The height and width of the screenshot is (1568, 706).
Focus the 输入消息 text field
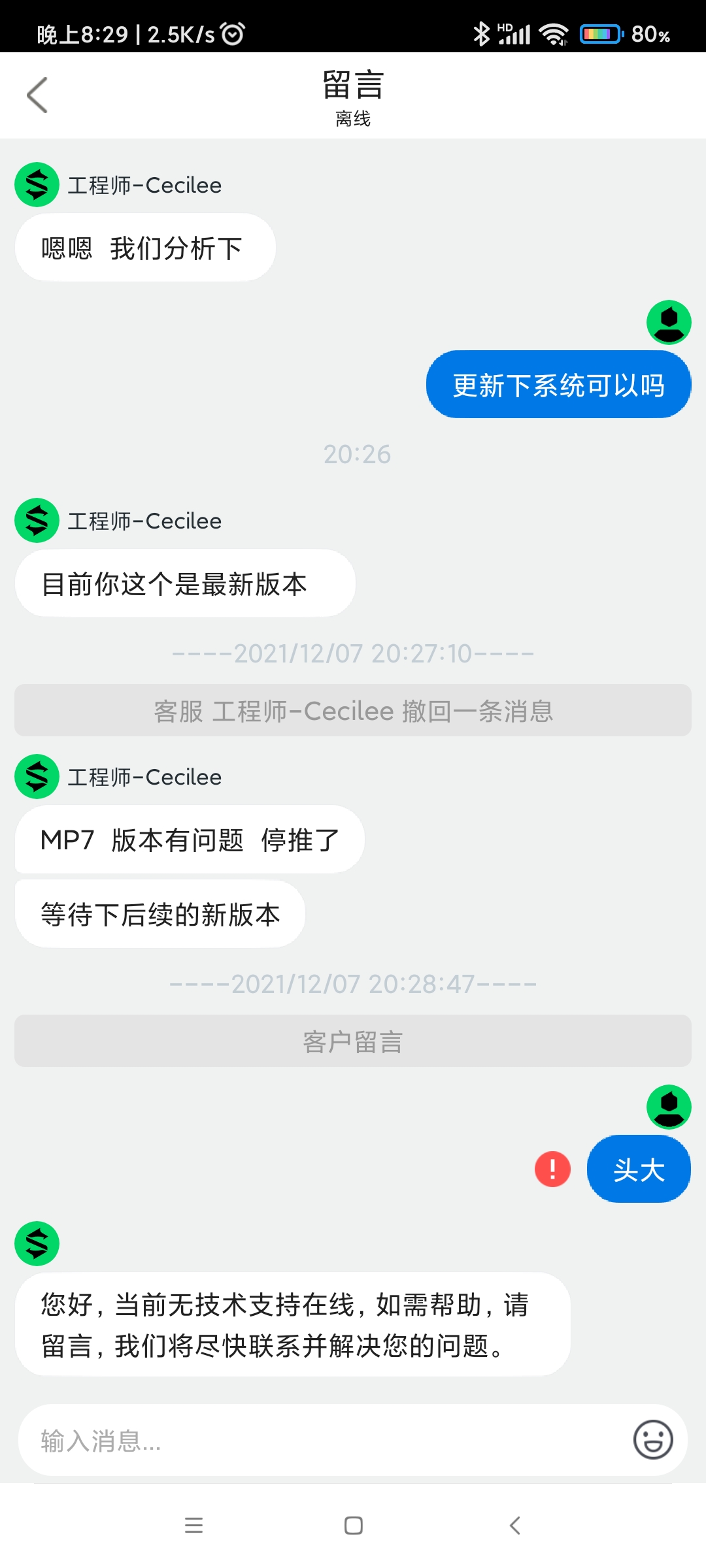click(x=324, y=1440)
